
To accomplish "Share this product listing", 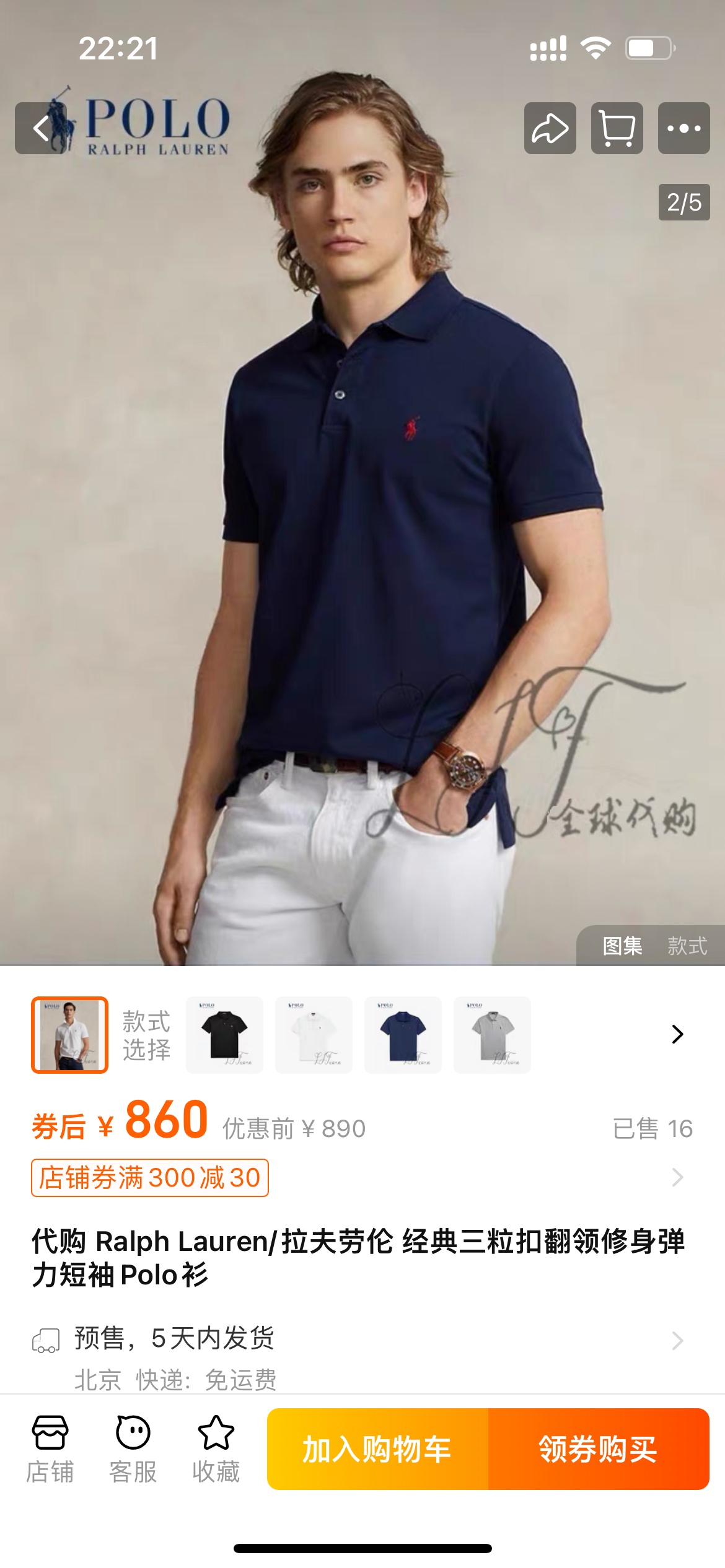I will [550, 128].
